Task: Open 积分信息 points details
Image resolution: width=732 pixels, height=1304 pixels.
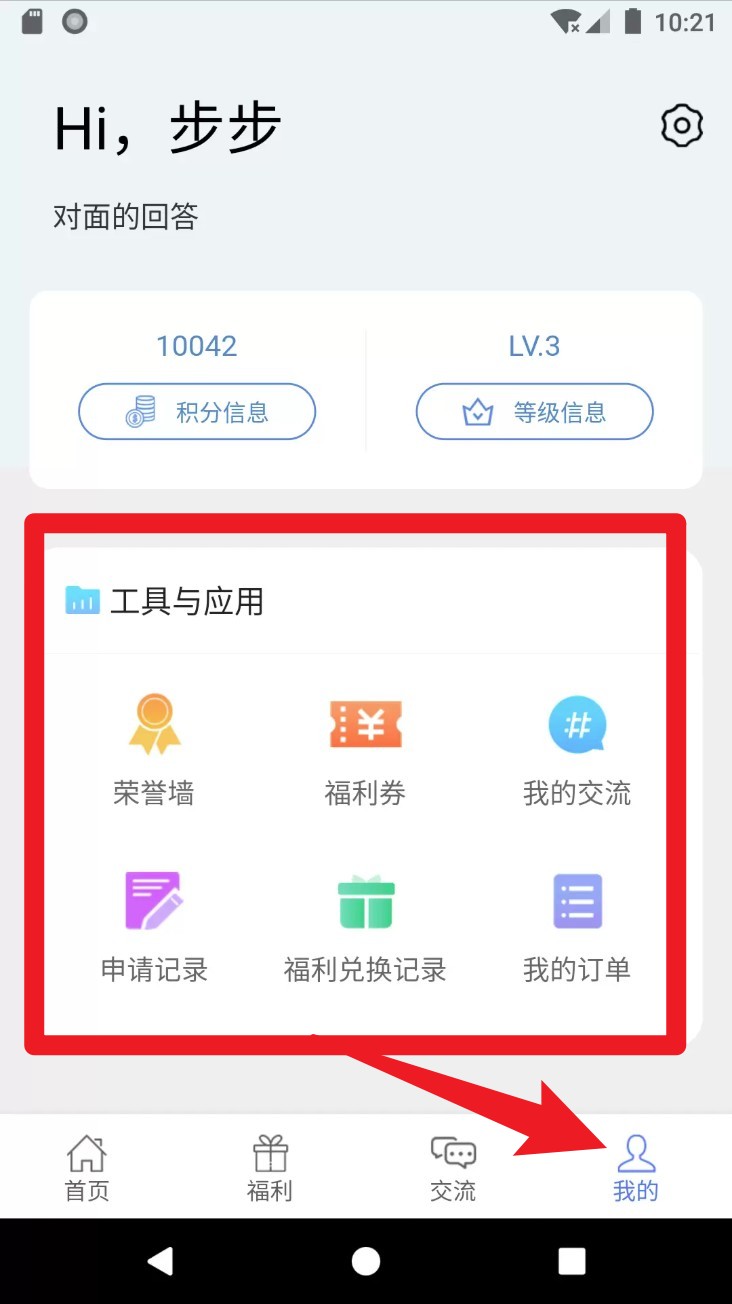Action: tap(197, 411)
